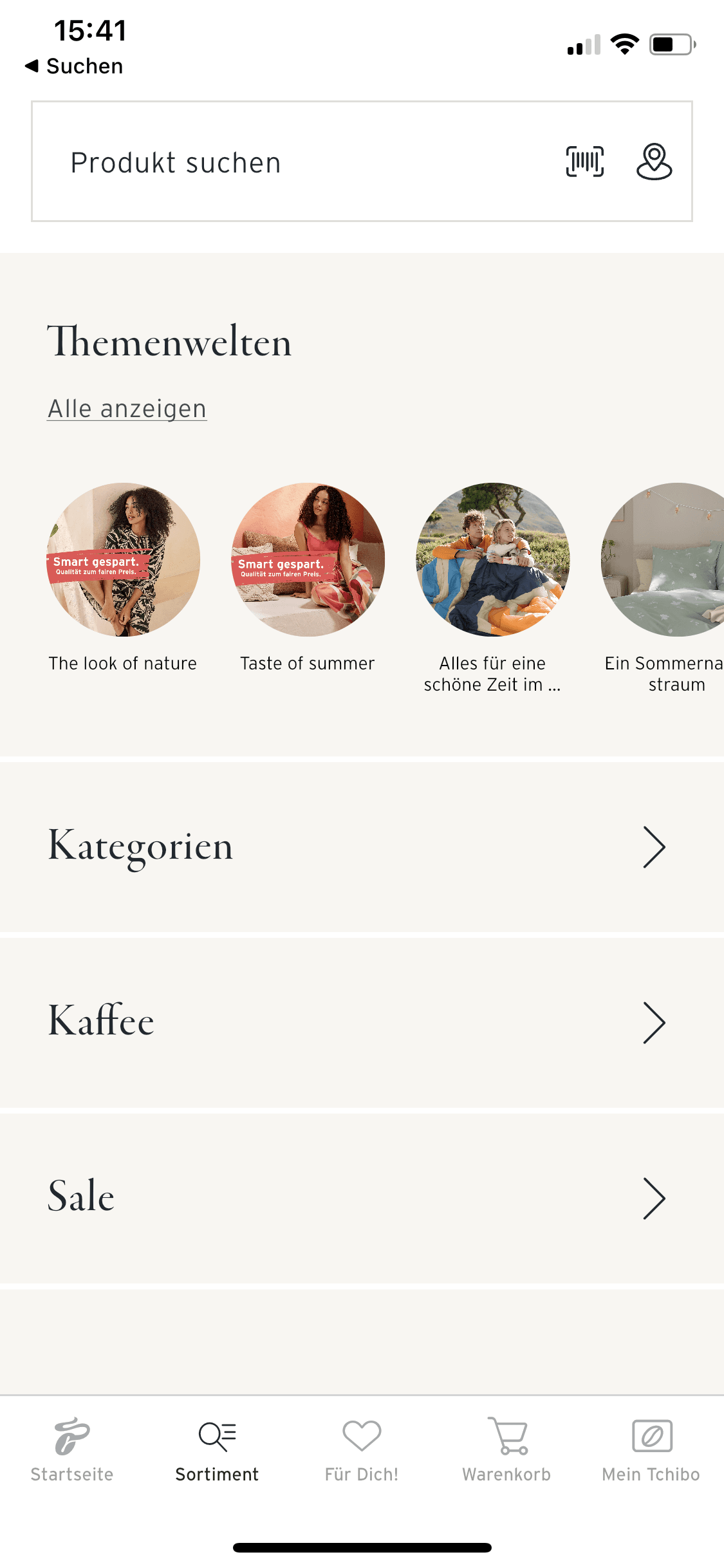Switch to the Startseite tab
Viewport: 724px width, 1568px height.
(x=72, y=1450)
